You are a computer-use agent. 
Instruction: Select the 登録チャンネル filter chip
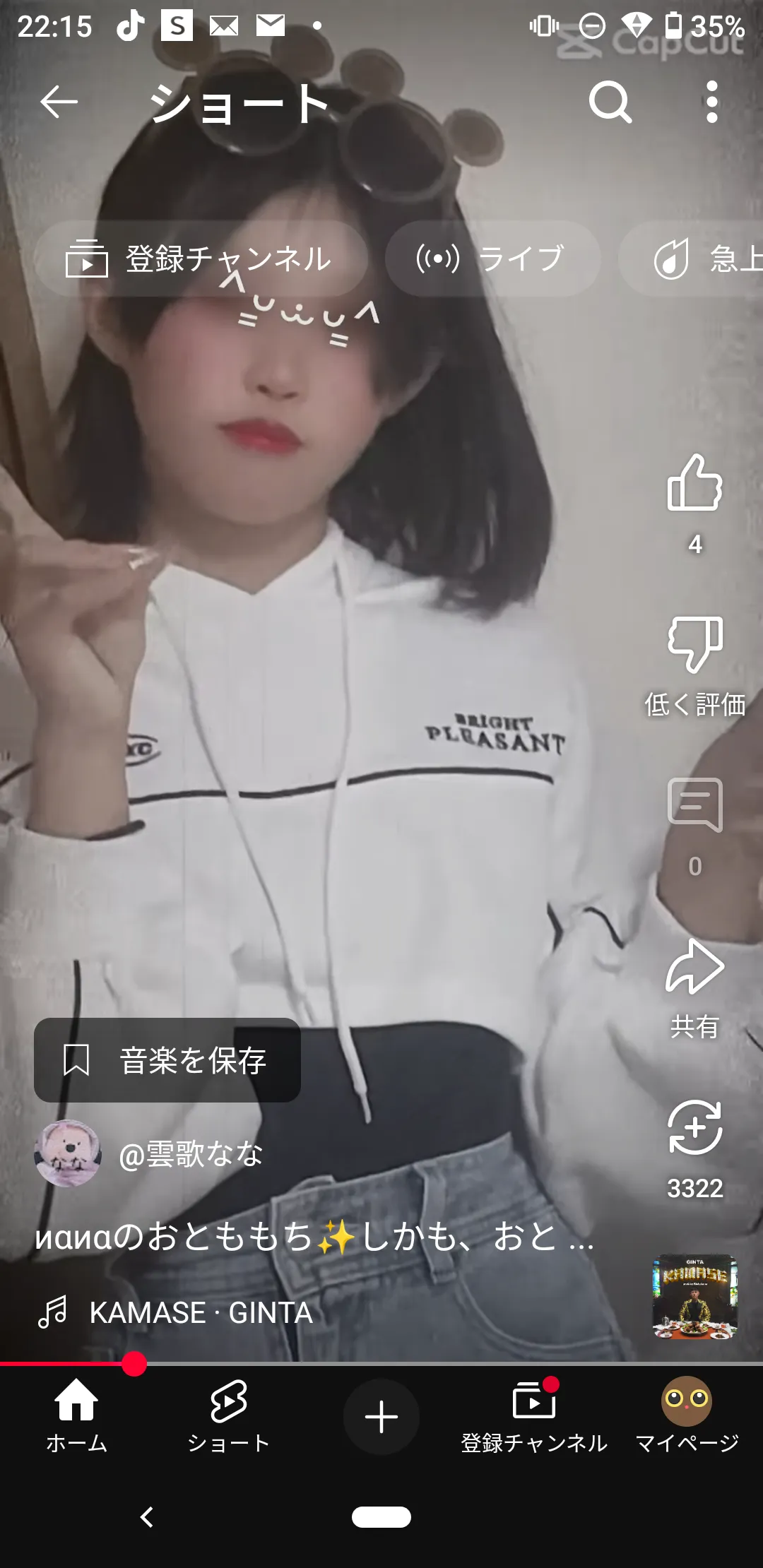click(x=201, y=259)
